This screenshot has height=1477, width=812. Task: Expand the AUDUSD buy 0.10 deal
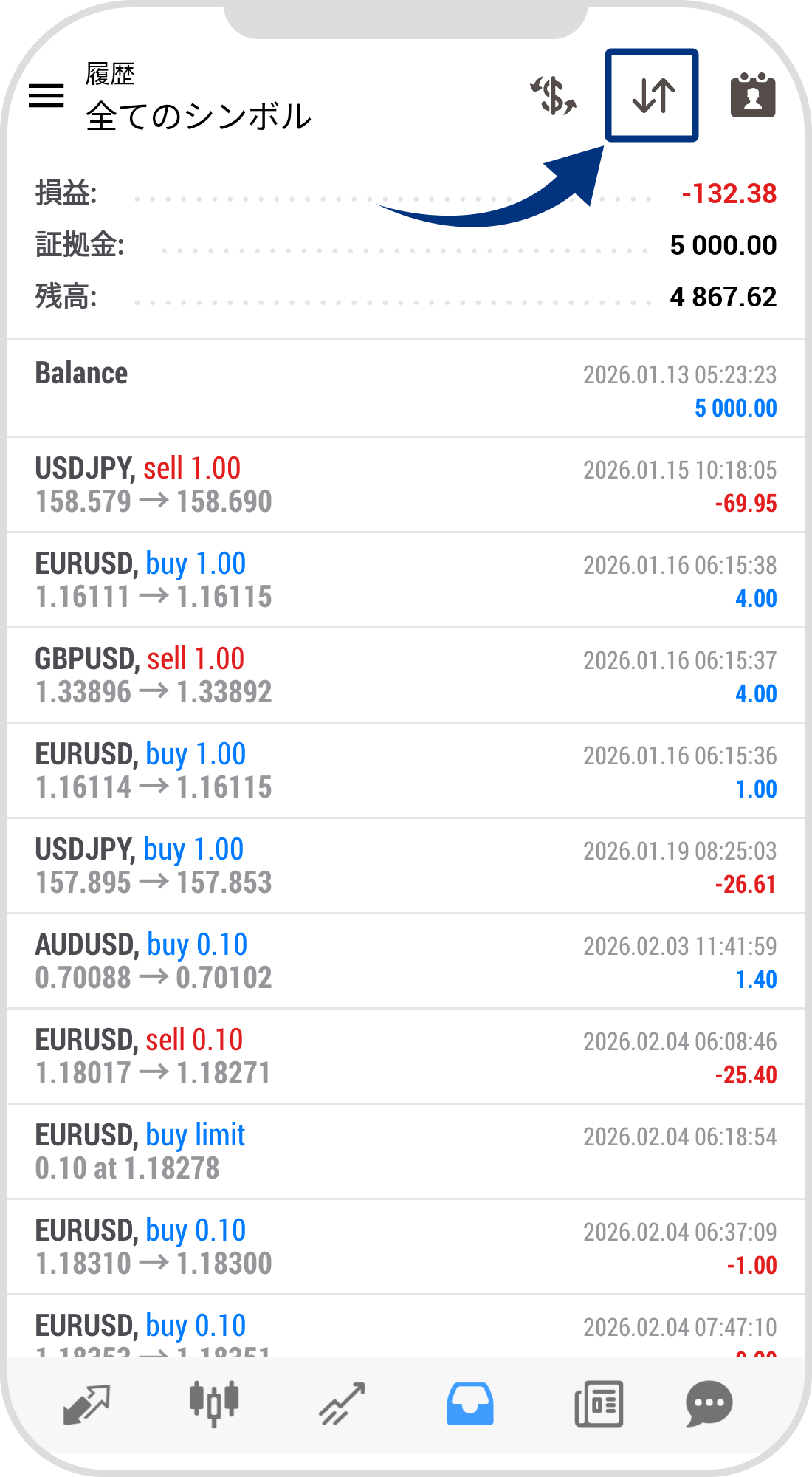click(x=406, y=961)
